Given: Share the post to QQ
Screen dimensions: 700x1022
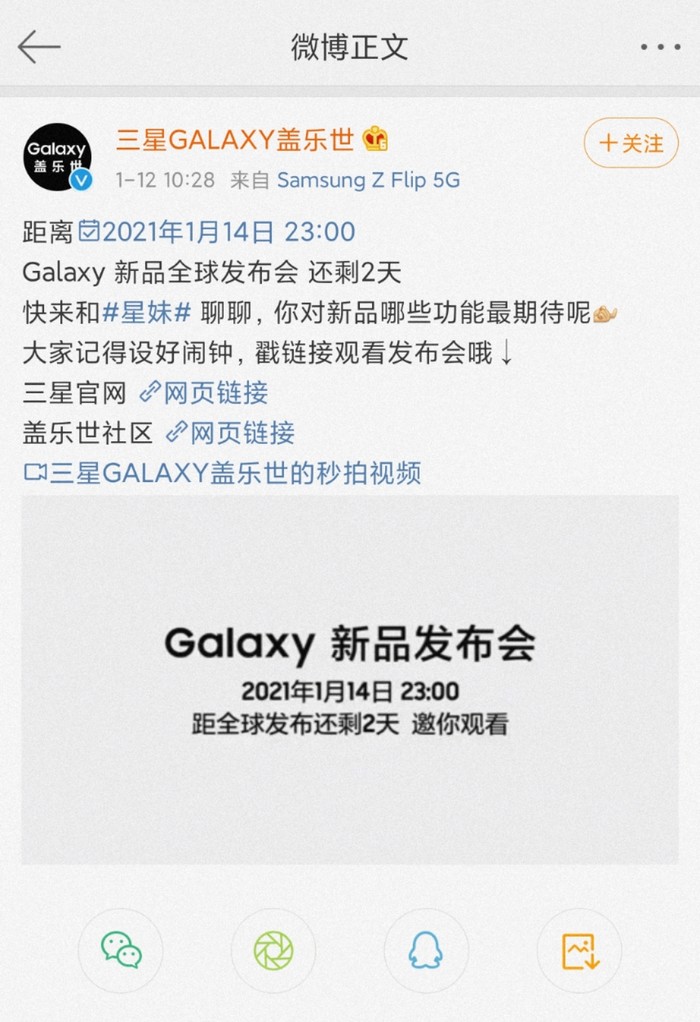Looking at the screenshot, I should pos(425,950).
